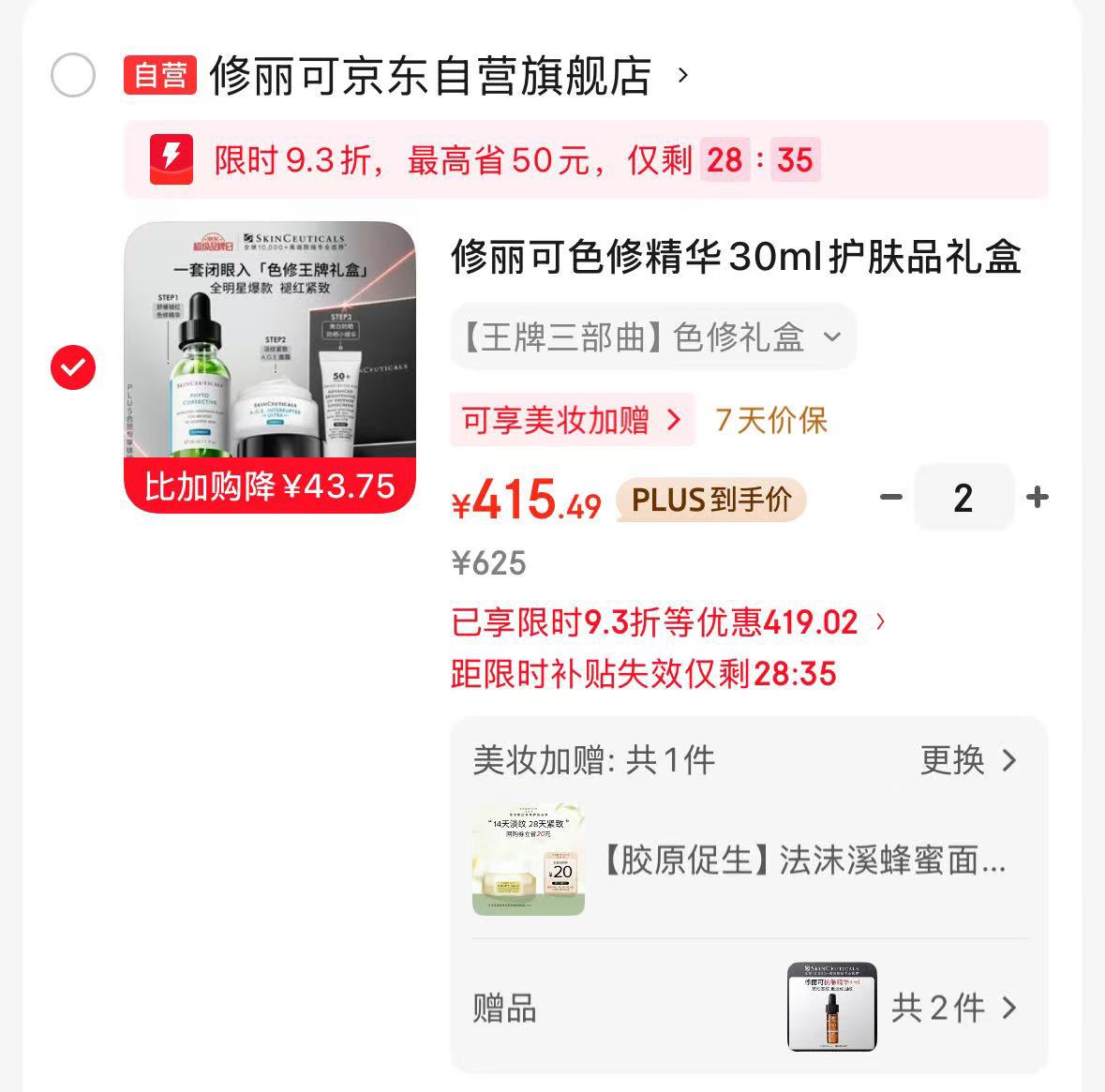The height and width of the screenshot is (1092, 1105).
Task: Uncheck the 修丽可色修精华 item
Action: (x=73, y=367)
